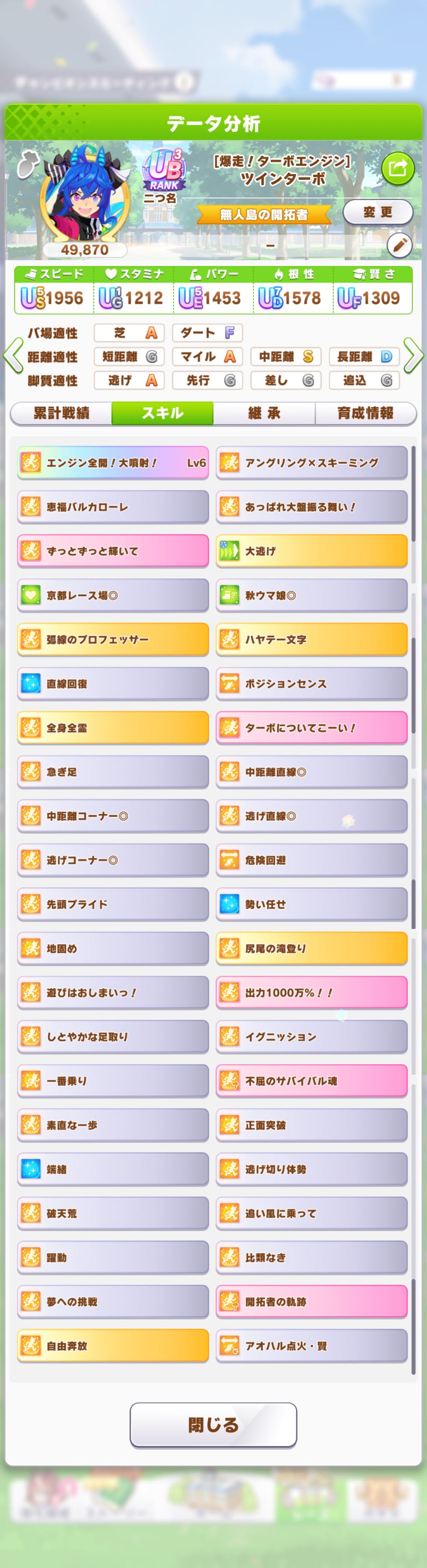The height and width of the screenshot is (1568, 427).
Task: Tap the 出力1000万%！！ skill
Action: 311,992
